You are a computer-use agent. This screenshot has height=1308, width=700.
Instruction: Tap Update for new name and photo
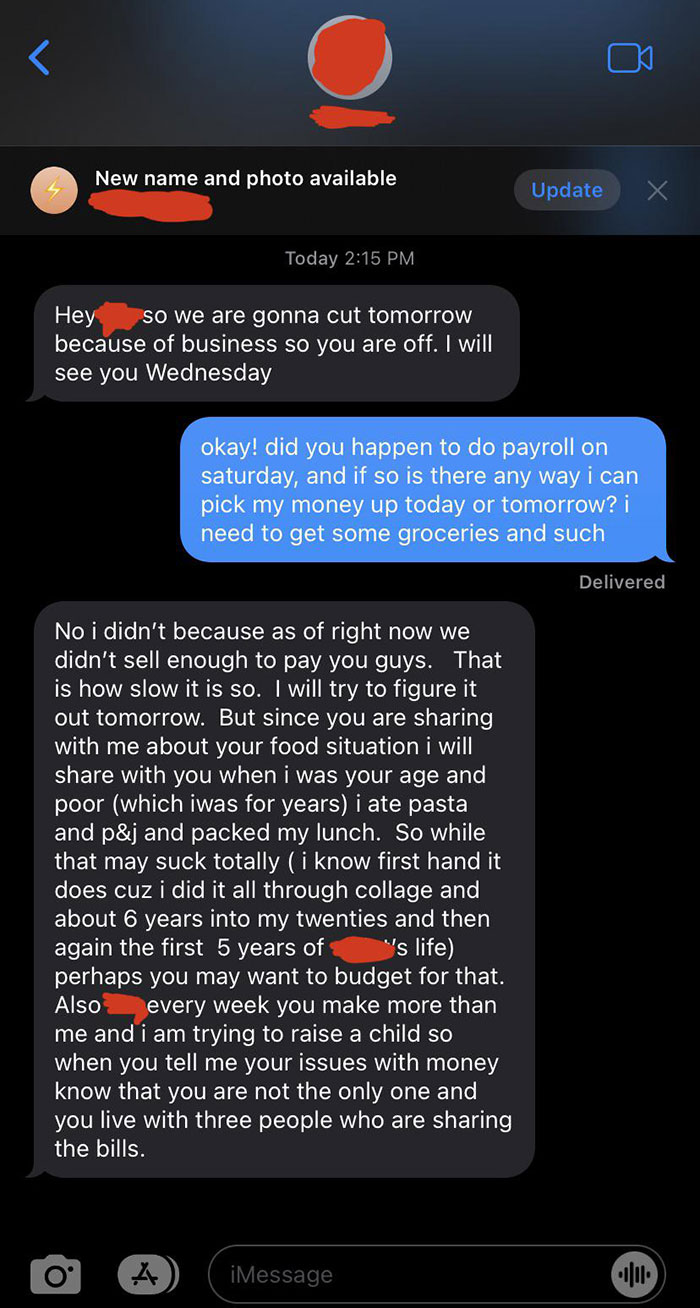pyautogui.click(x=566, y=190)
